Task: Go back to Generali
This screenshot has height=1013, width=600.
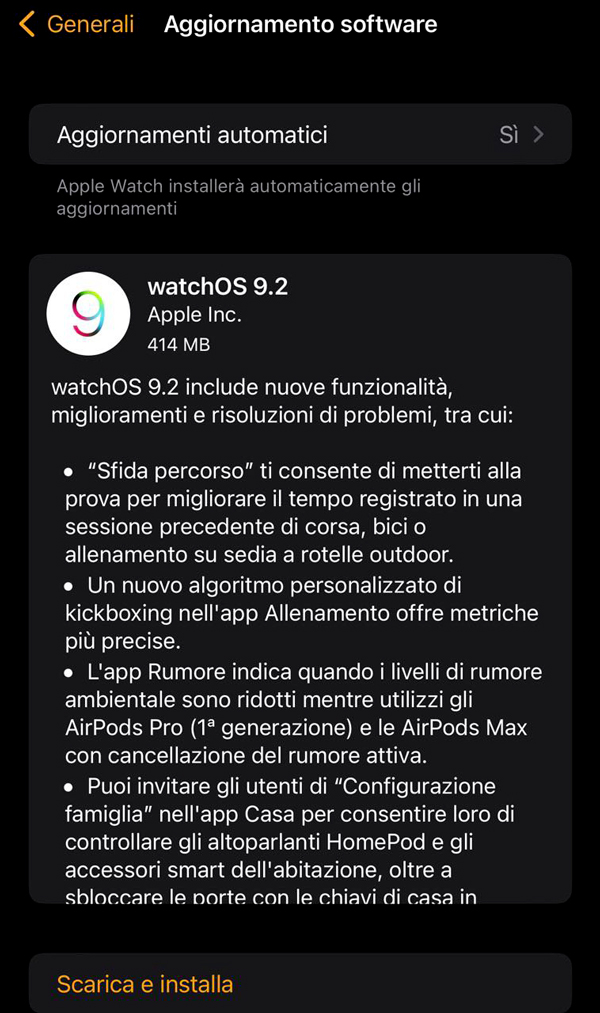Action: tap(76, 25)
